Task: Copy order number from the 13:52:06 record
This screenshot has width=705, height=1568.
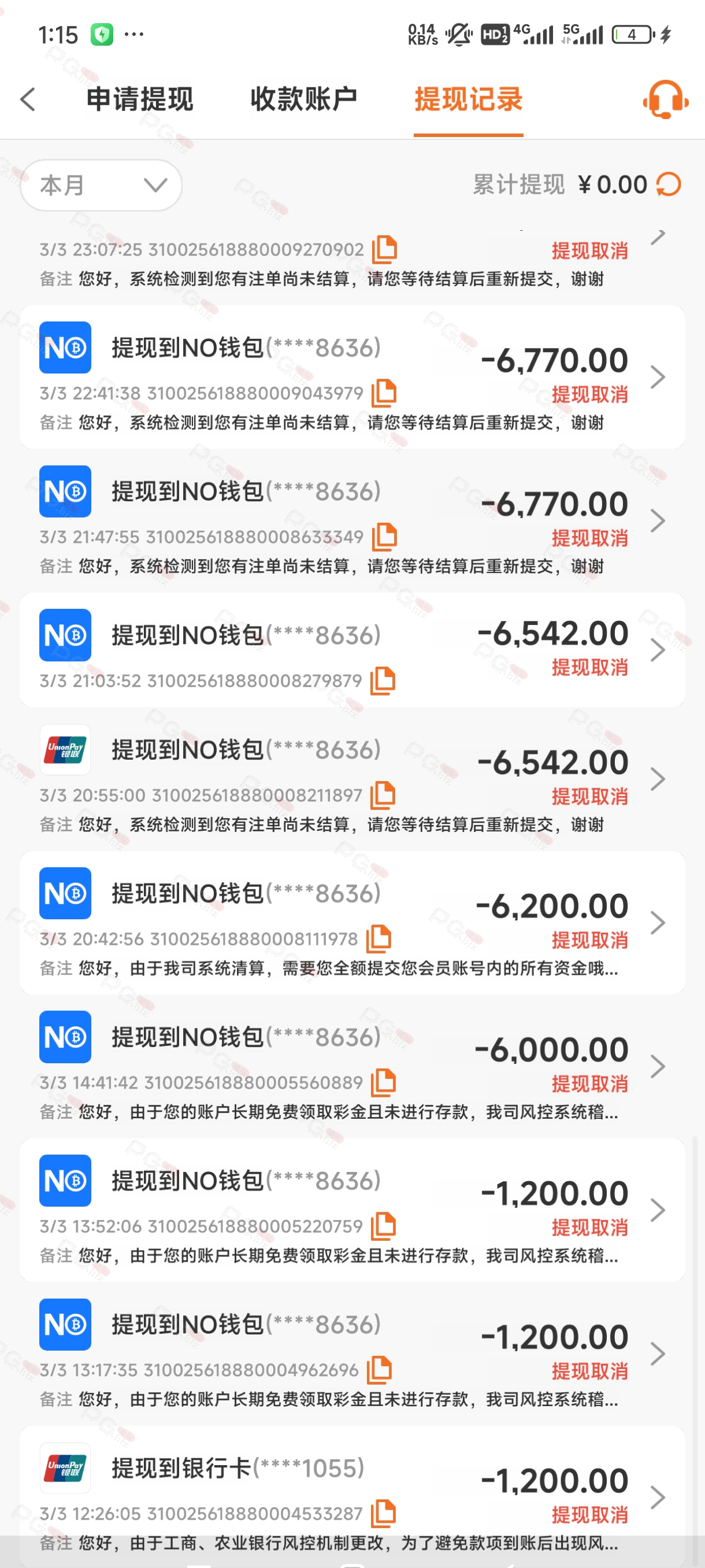Action: [x=383, y=1226]
